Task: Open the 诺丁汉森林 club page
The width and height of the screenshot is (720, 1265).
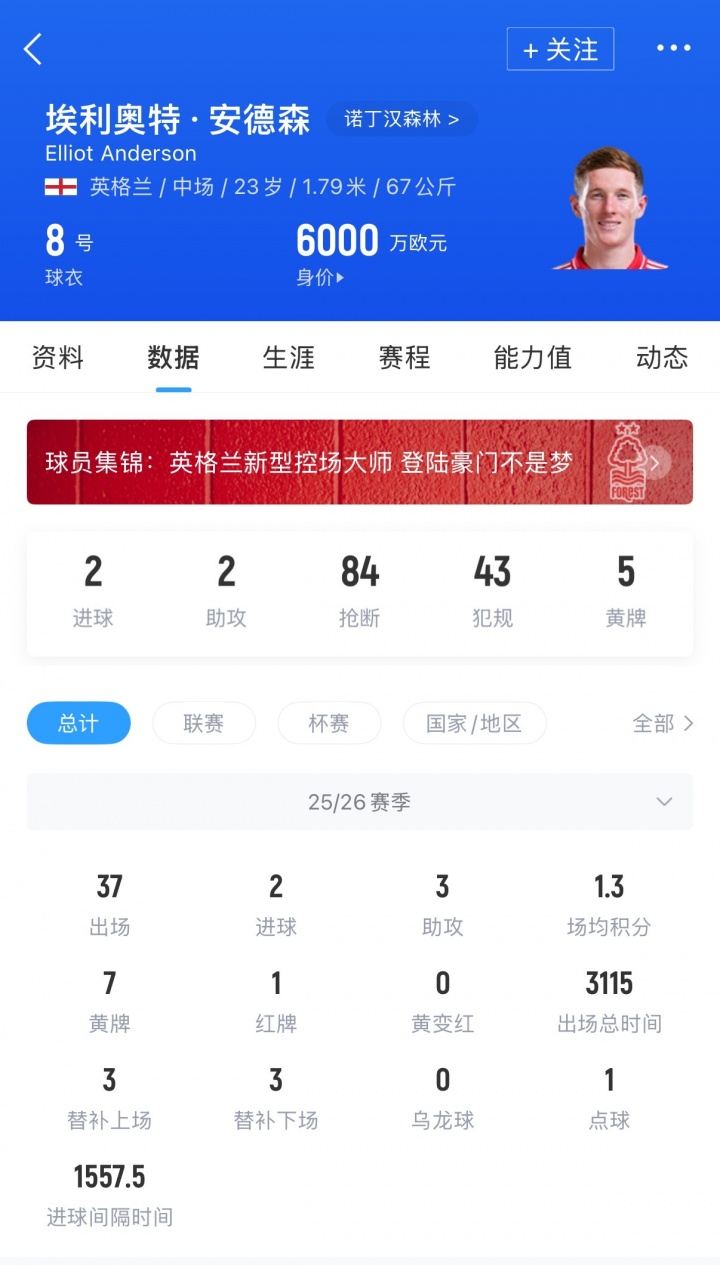Action: tap(401, 119)
